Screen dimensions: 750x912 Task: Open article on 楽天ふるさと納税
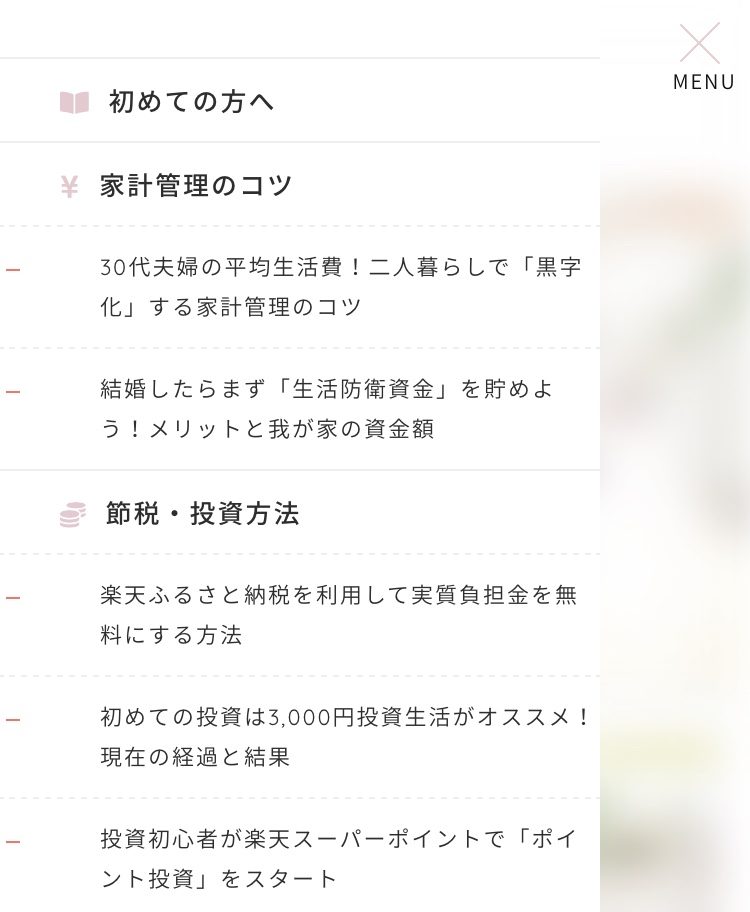338,615
